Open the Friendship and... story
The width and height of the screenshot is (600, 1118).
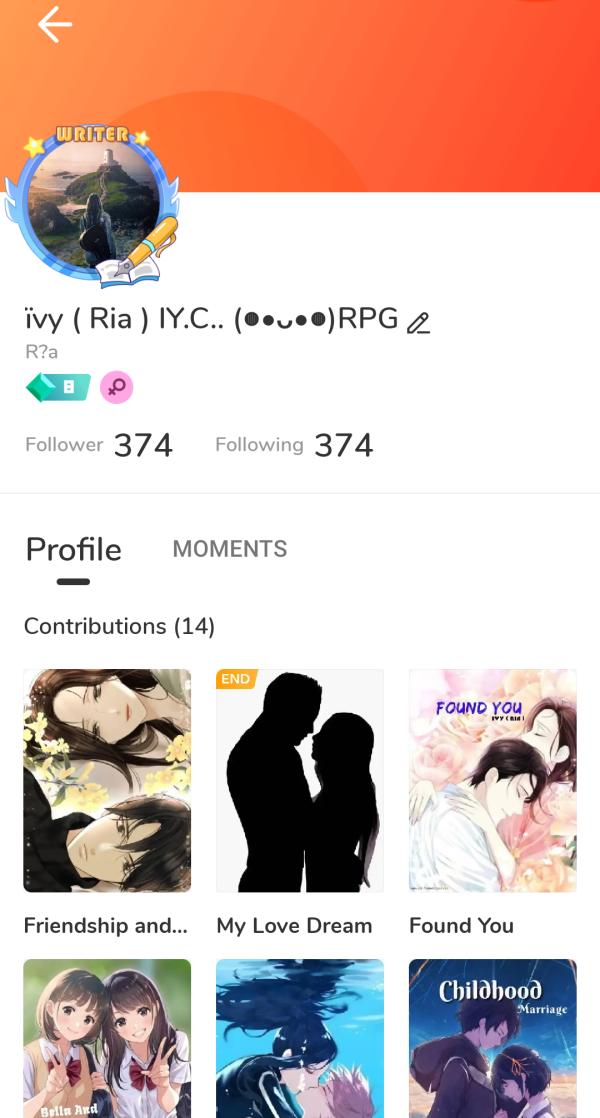(107, 780)
